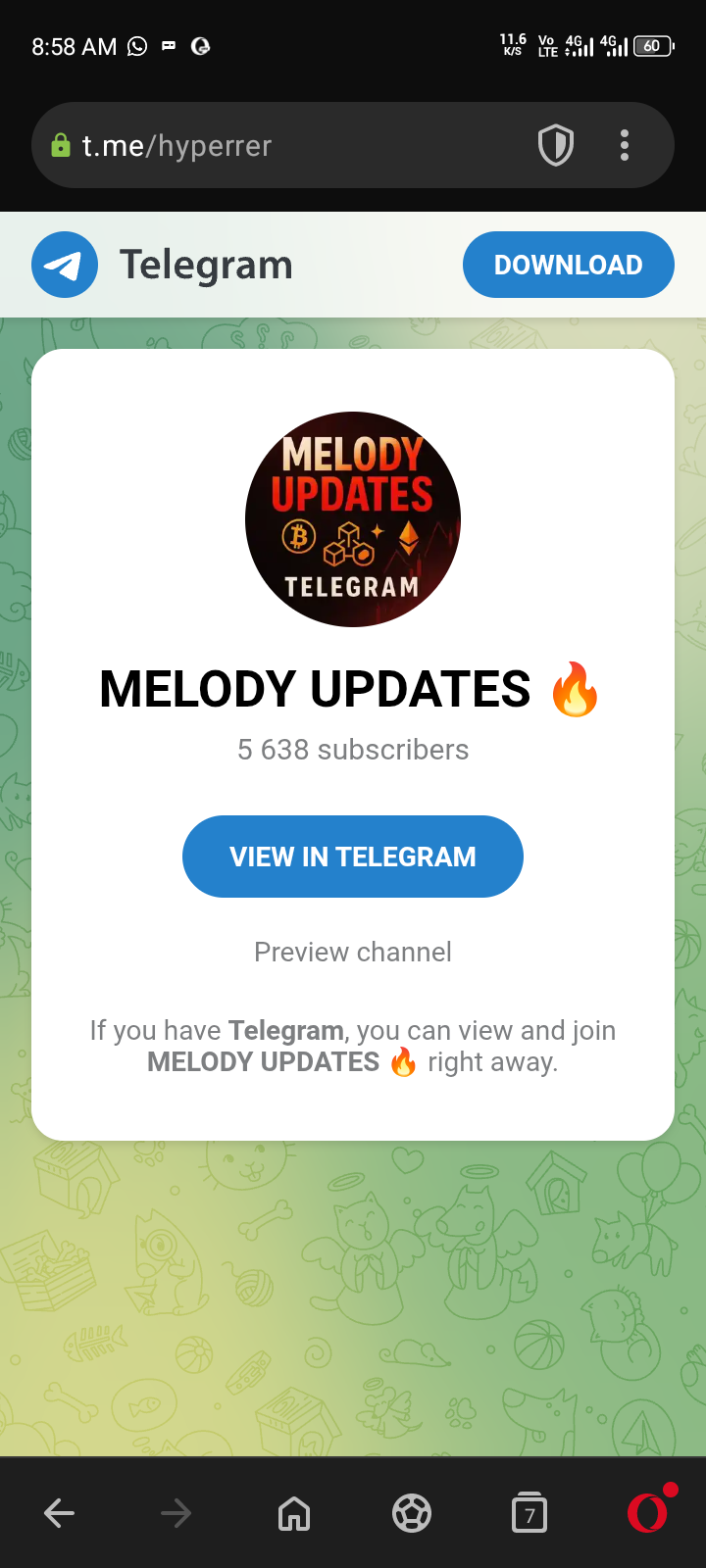706x1568 pixels.
Task: Go back to the previous page
Action: coord(60,1513)
